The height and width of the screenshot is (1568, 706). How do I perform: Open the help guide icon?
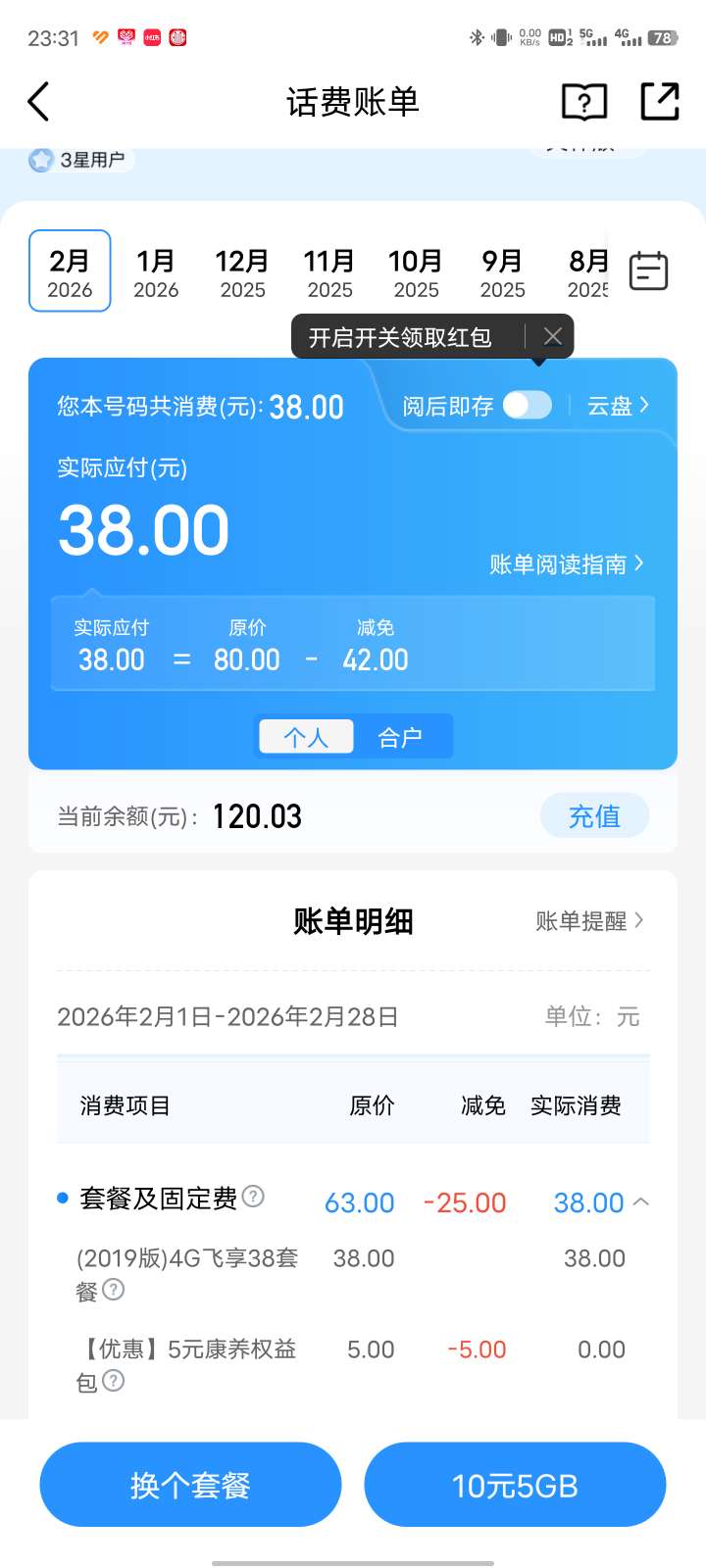coord(584,102)
